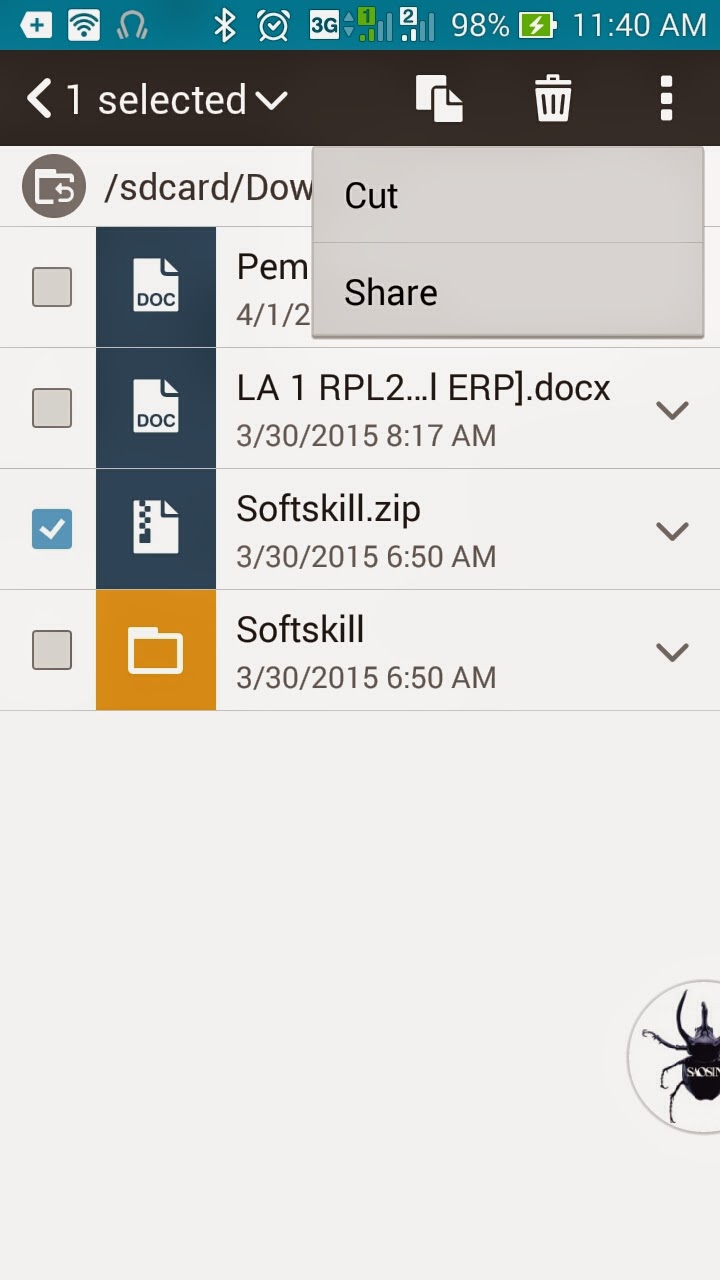This screenshot has width=720, height=1280.
Task: Choose Share in the popup menu
Action: 506,292
